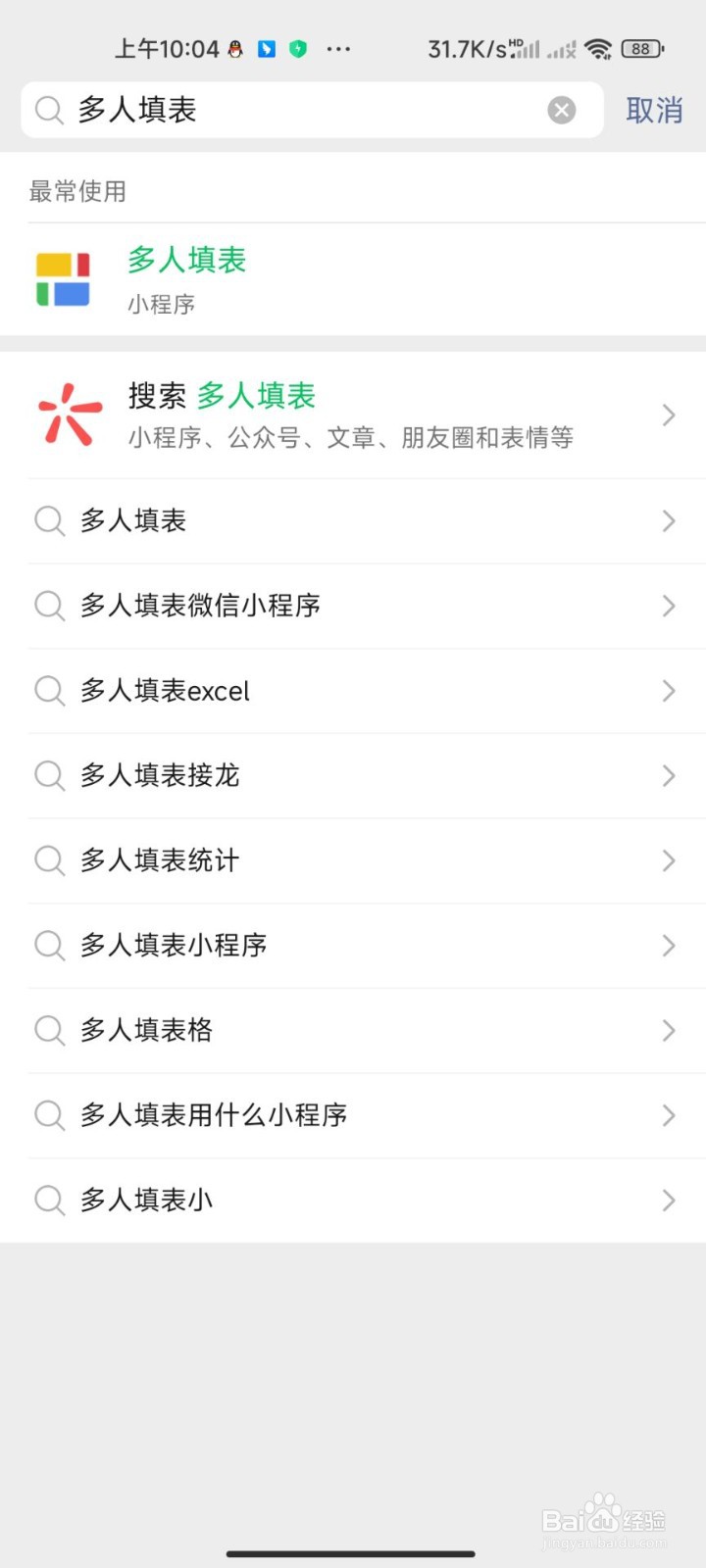Select the plain suggestion 多人填表
Viewport: 706px width, 1568px height.
point(353,521)
